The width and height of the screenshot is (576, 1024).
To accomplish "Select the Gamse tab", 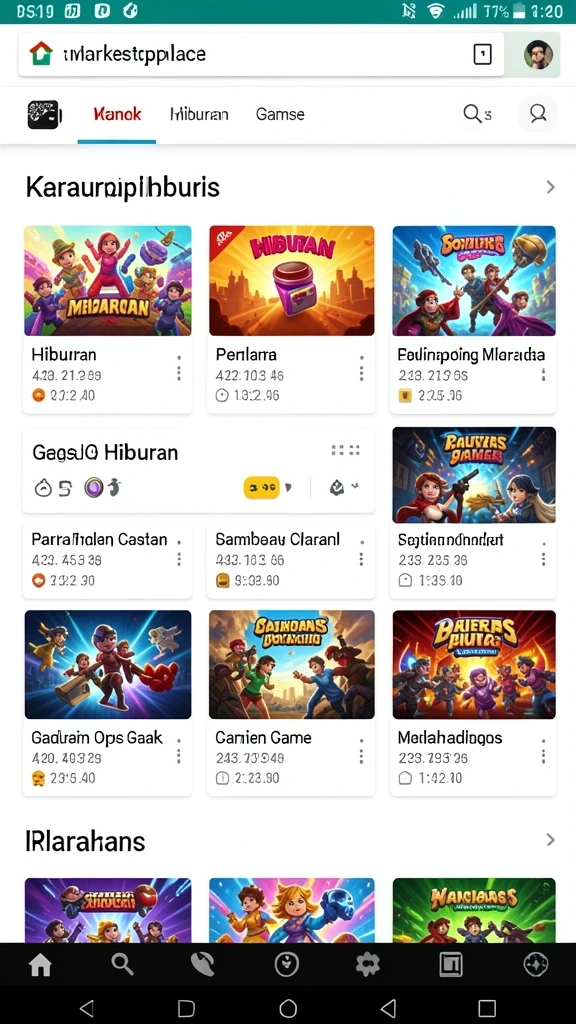I will click(x=280, y=114).
